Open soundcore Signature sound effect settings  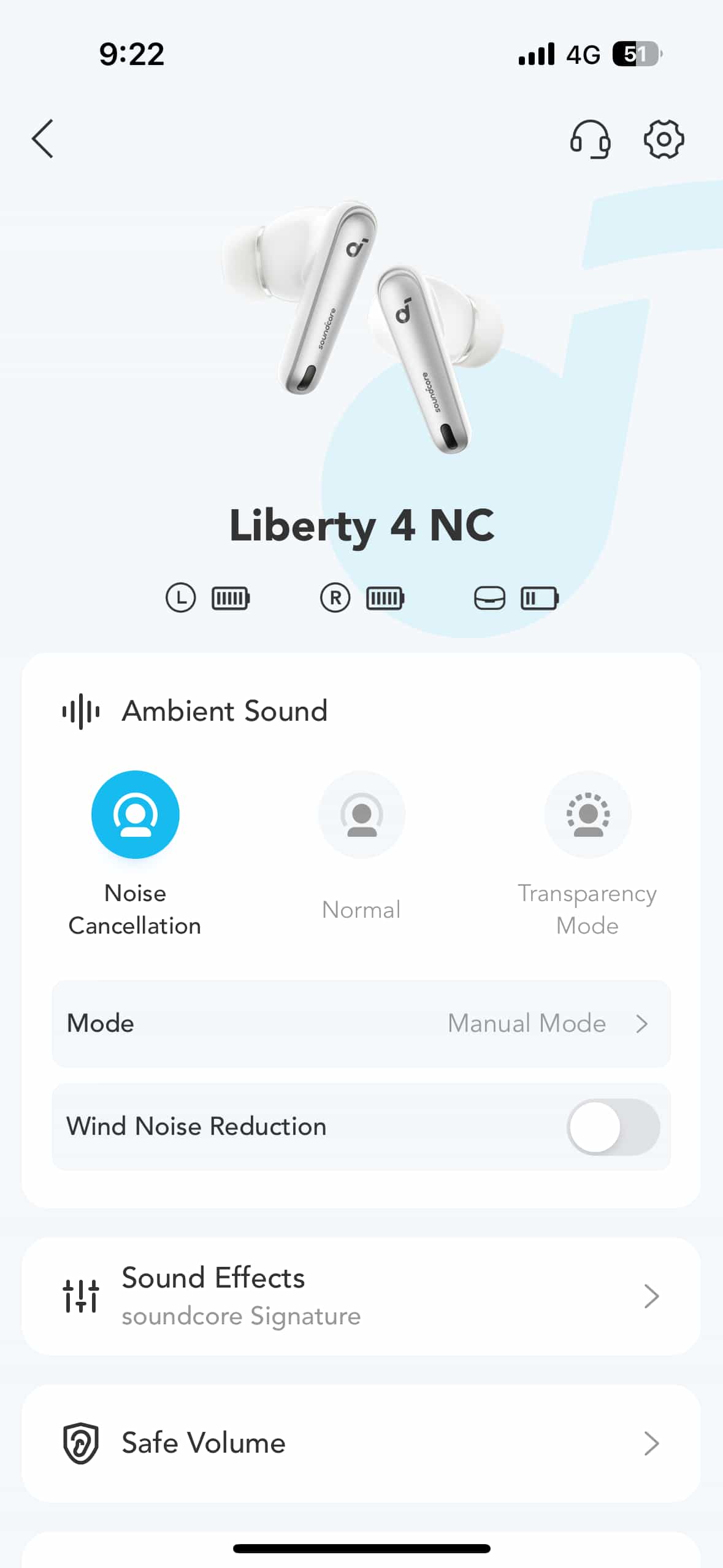coord(240,1315)
